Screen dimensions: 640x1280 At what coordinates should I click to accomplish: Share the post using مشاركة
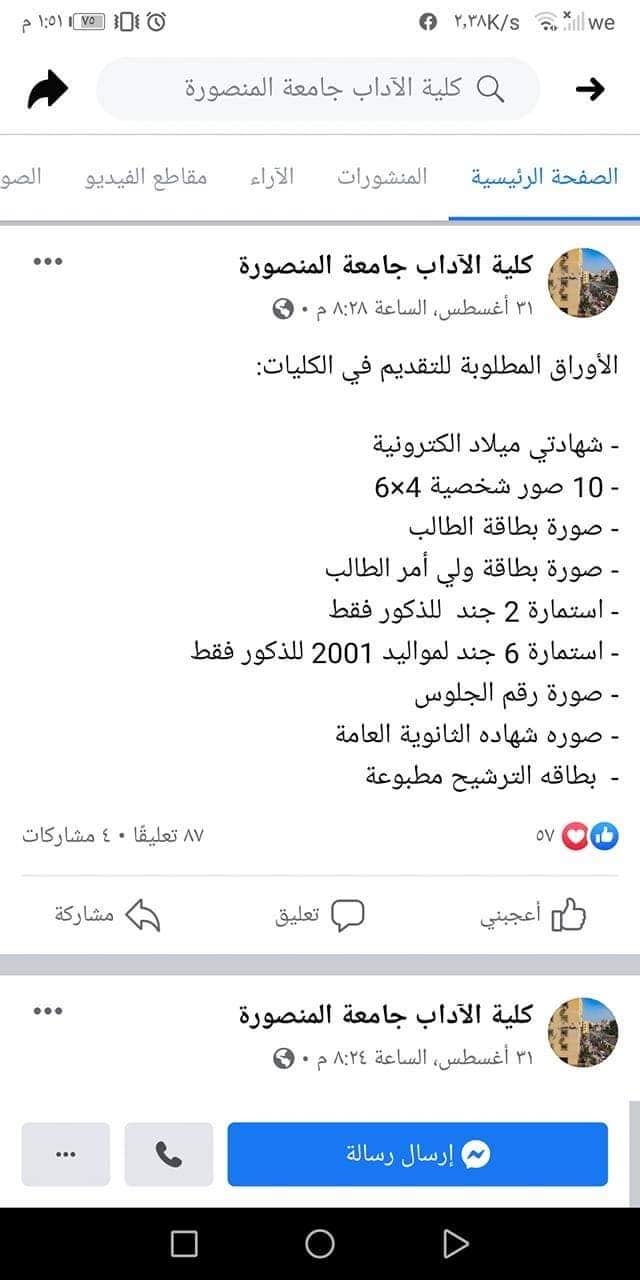tap(108, 914)
